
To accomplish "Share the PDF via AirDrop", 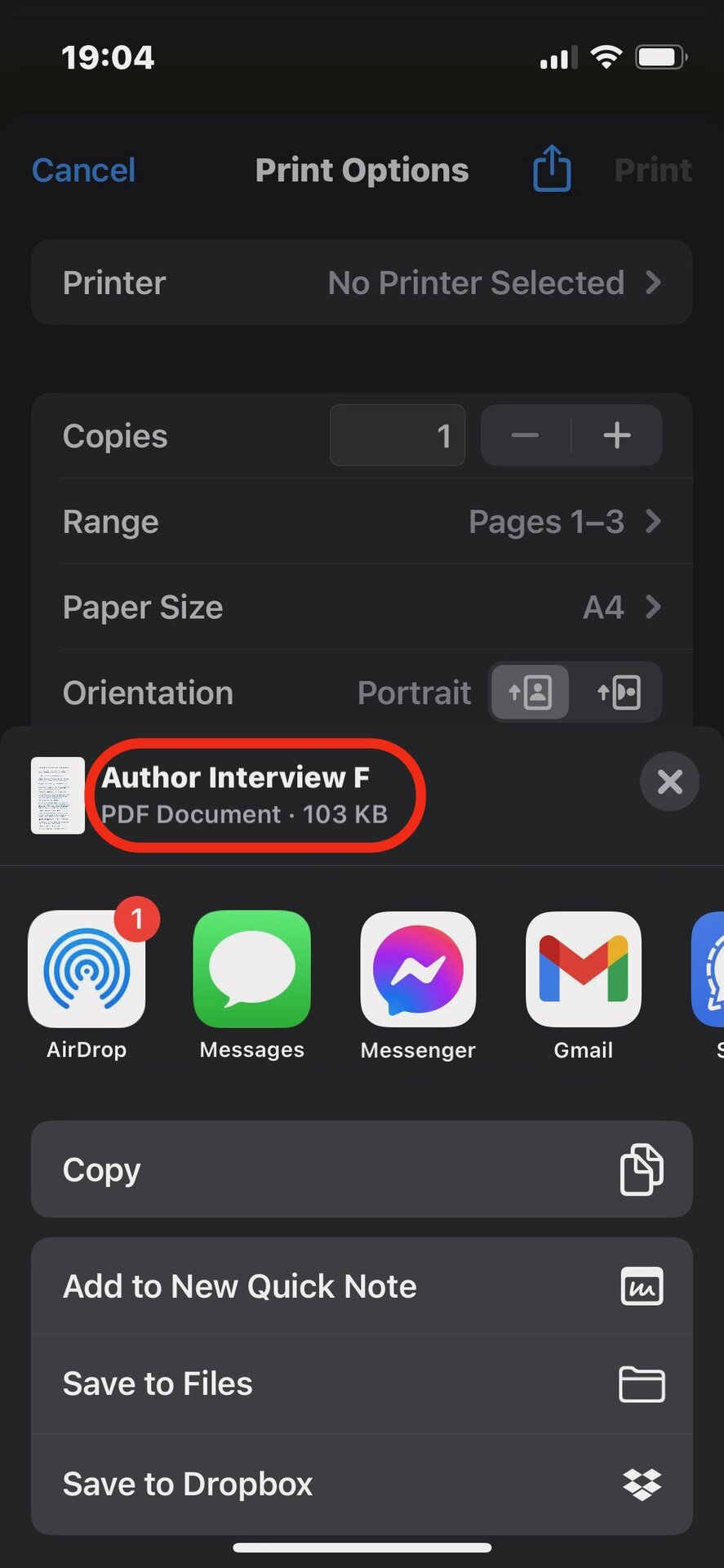I will (87, 969).
